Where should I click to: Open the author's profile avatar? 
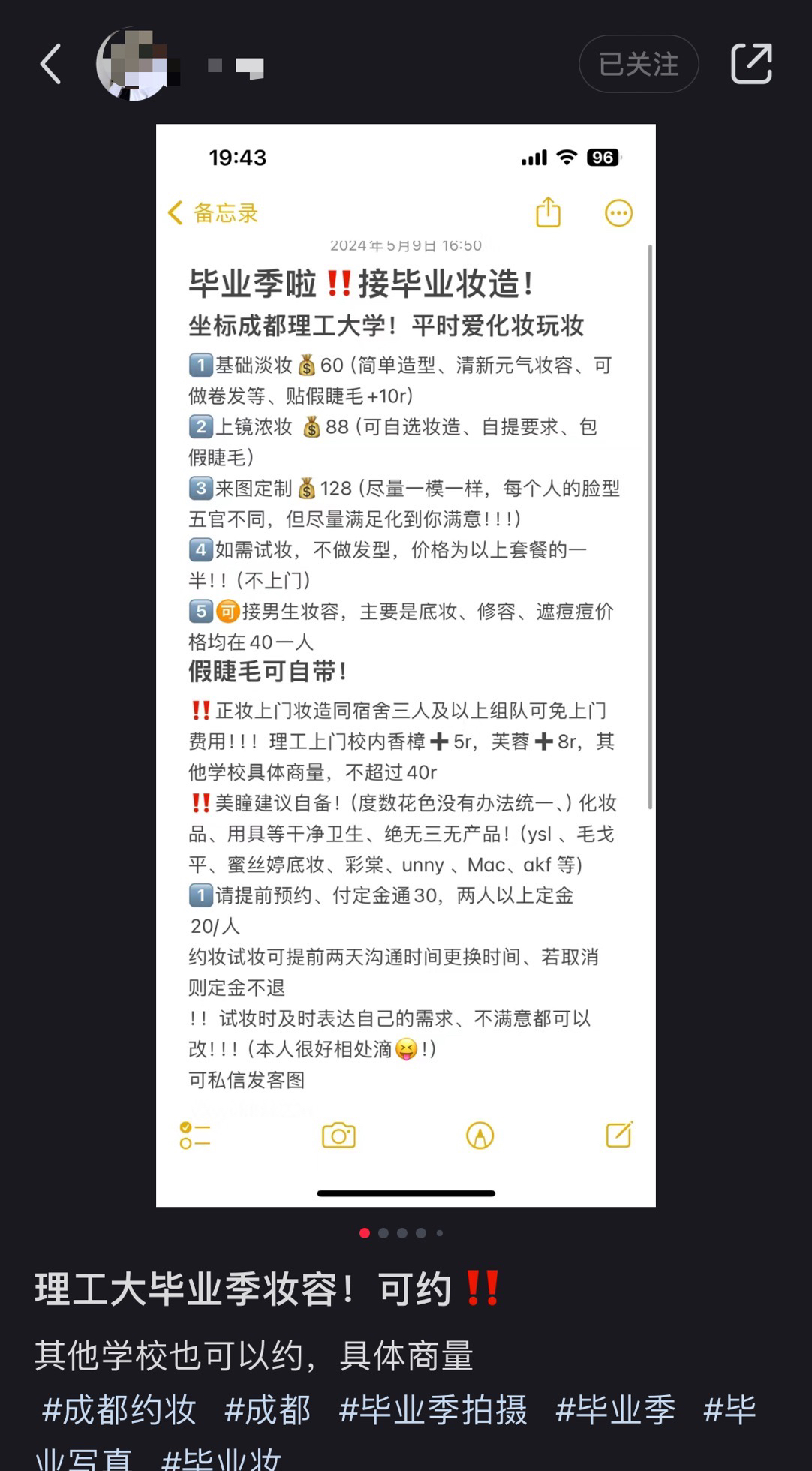coord(133,64)
